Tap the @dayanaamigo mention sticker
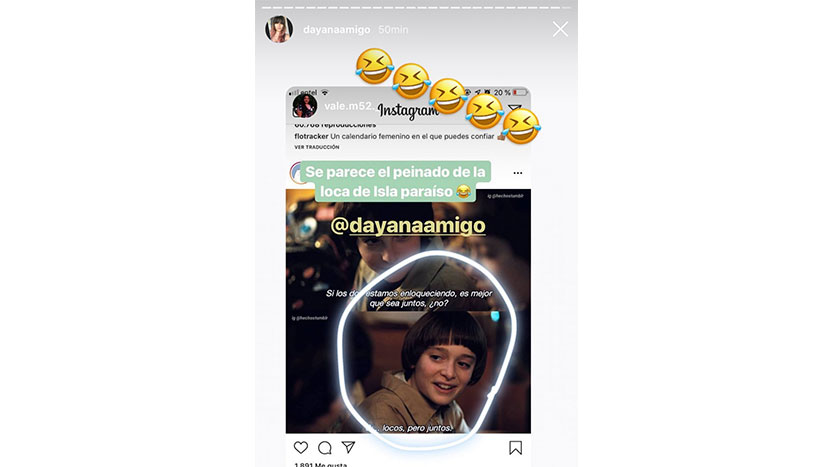The width and height of the screenshot is (830, 467). (408, 226)
